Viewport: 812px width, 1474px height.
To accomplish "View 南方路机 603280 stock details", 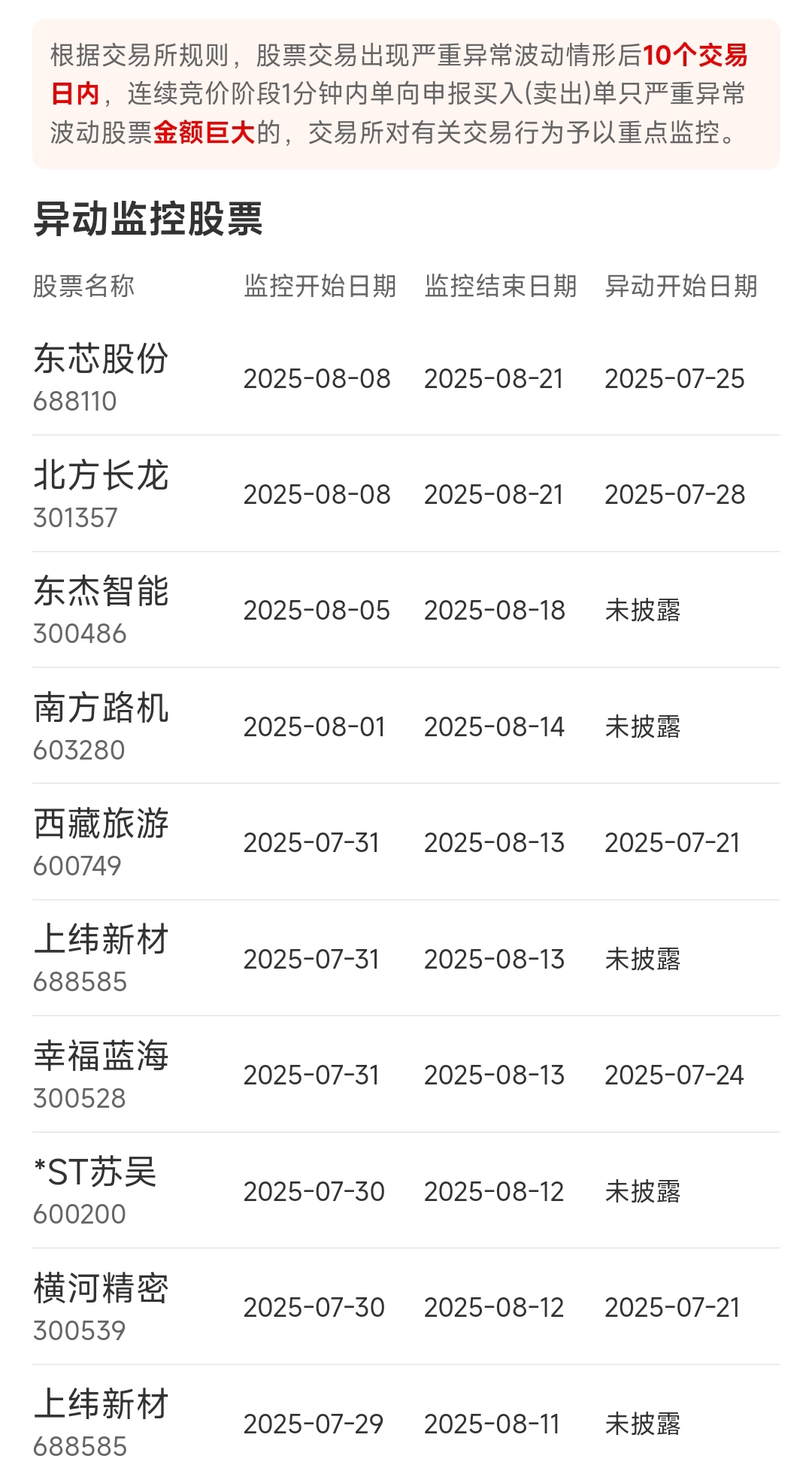I will [x=406, y=726].
